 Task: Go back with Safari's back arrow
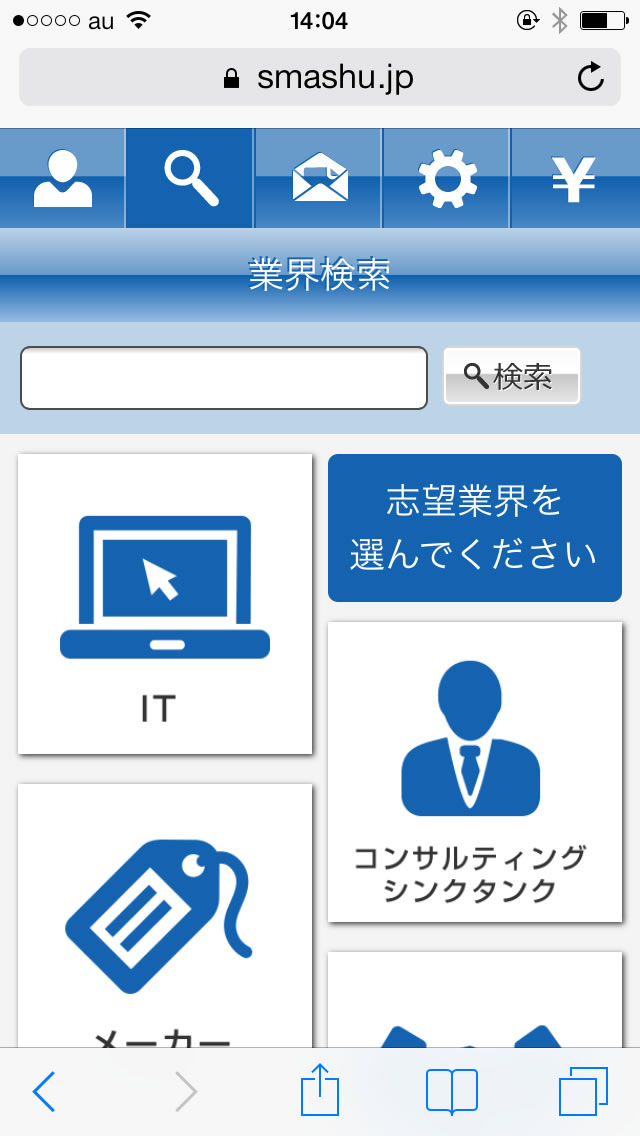pyautogui.click(x=44, y=1091)
